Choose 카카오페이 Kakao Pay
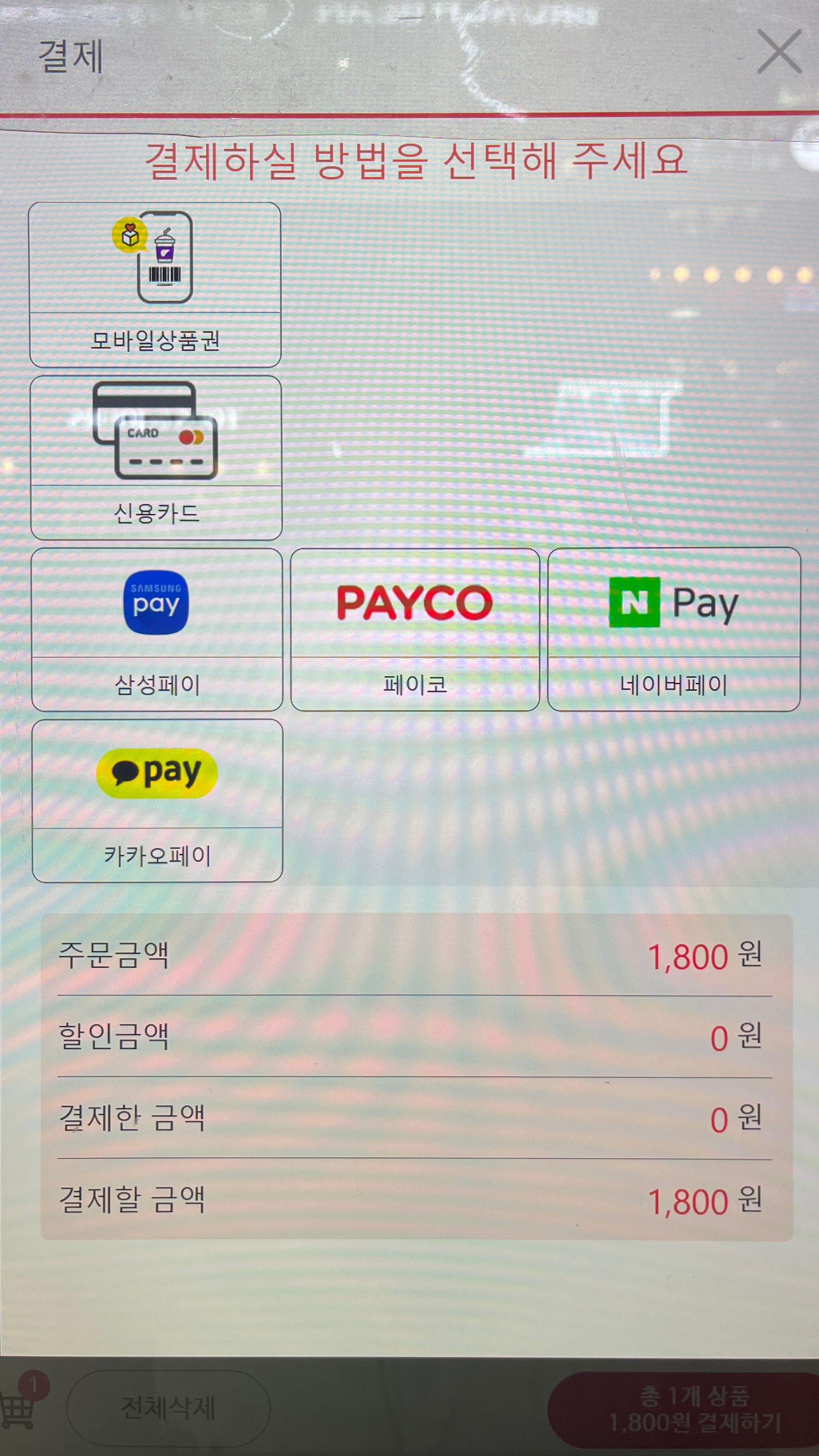 click(157, 800)
